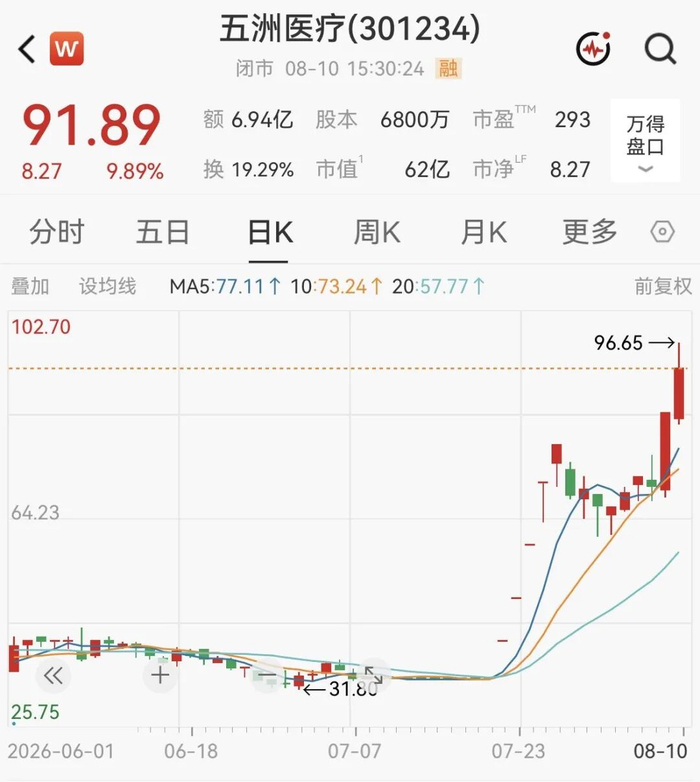Expand the 万得盘口 panel
Screen dimensions: 700x782
tap(645, 141)
